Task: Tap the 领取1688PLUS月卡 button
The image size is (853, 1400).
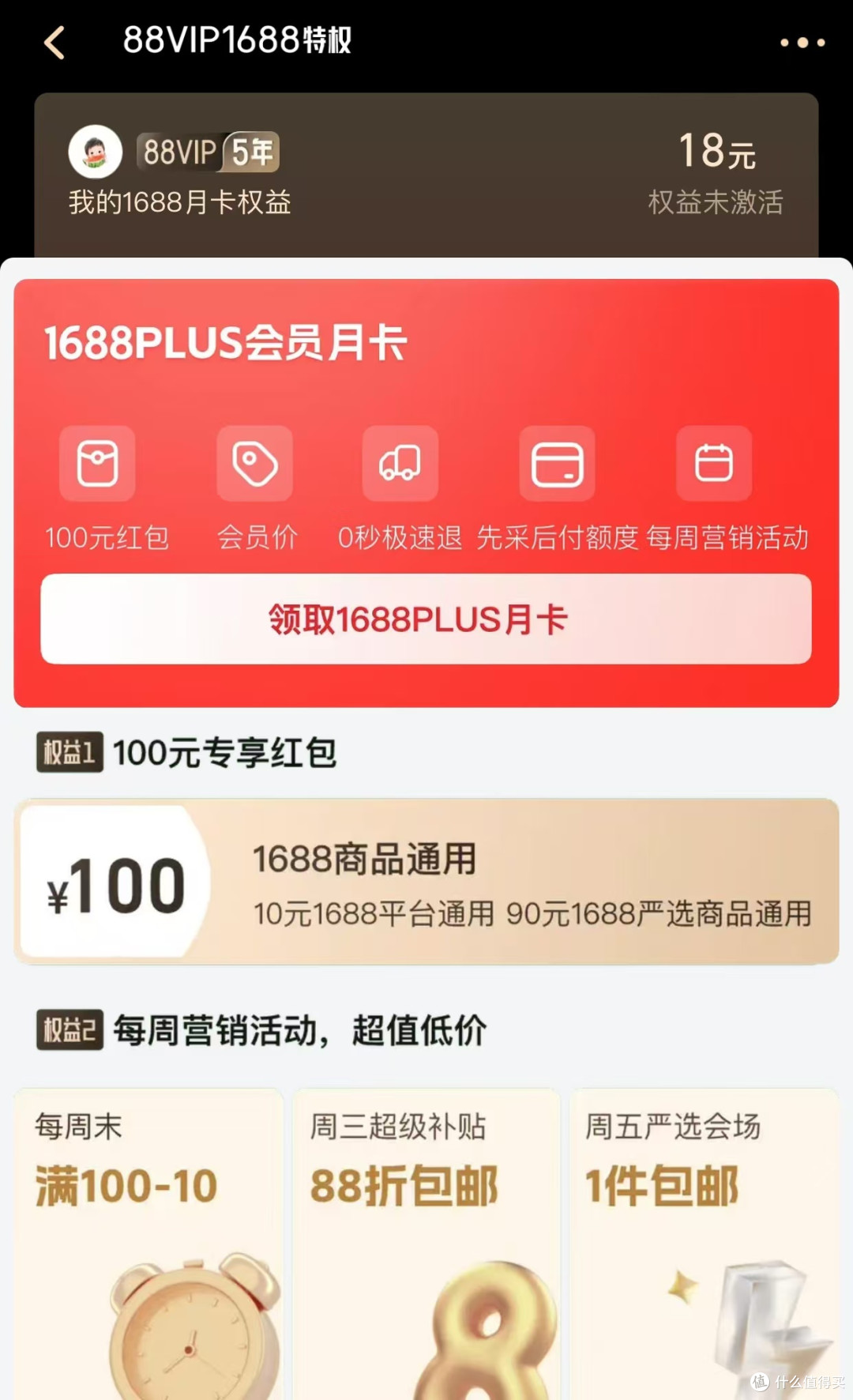Action: point(426,619)
